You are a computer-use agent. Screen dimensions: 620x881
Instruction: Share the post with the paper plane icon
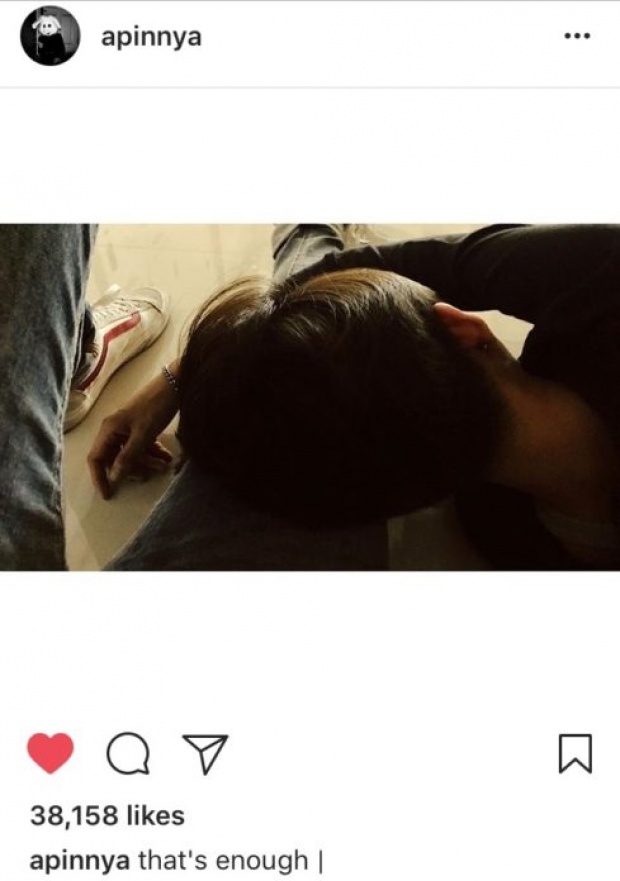[205, 754]
